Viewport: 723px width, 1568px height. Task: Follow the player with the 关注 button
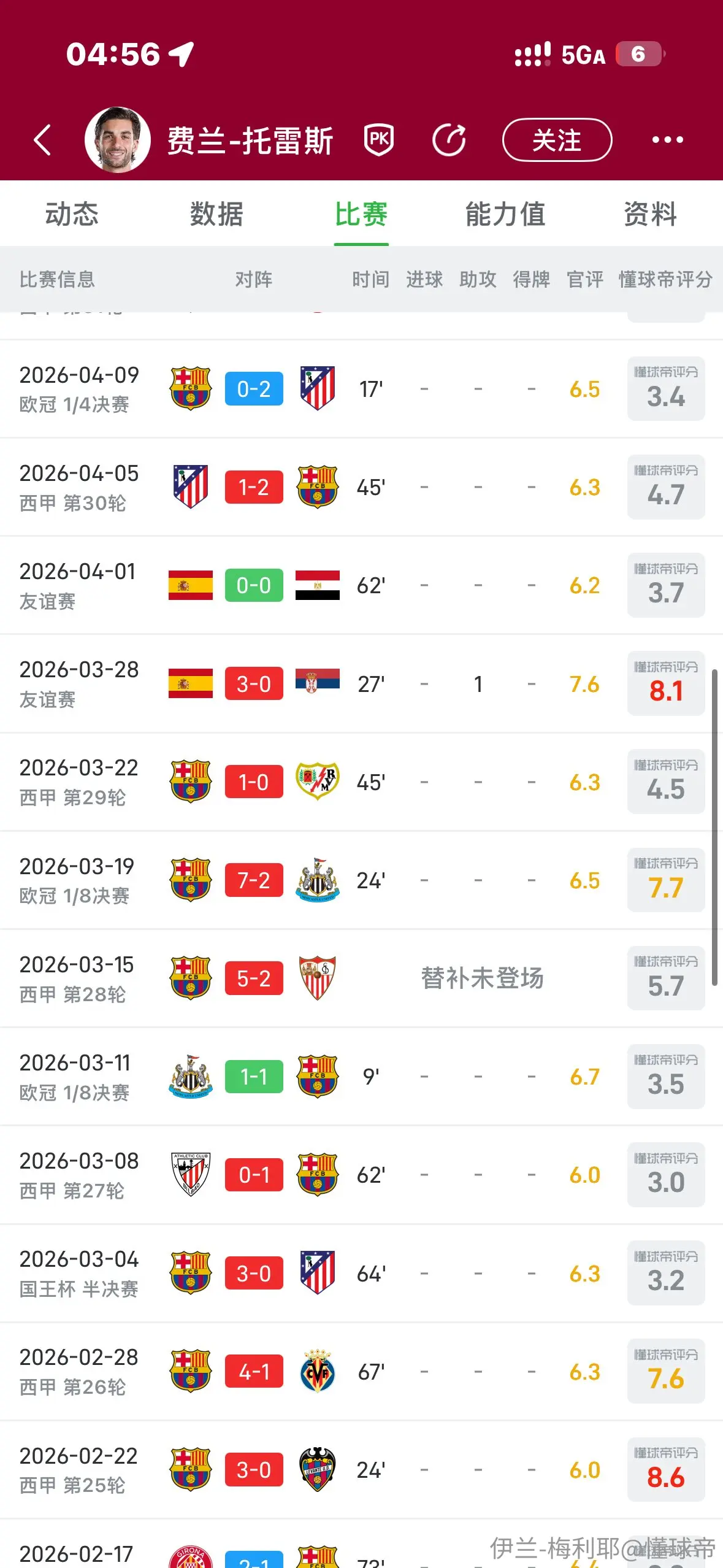(557, 140)
